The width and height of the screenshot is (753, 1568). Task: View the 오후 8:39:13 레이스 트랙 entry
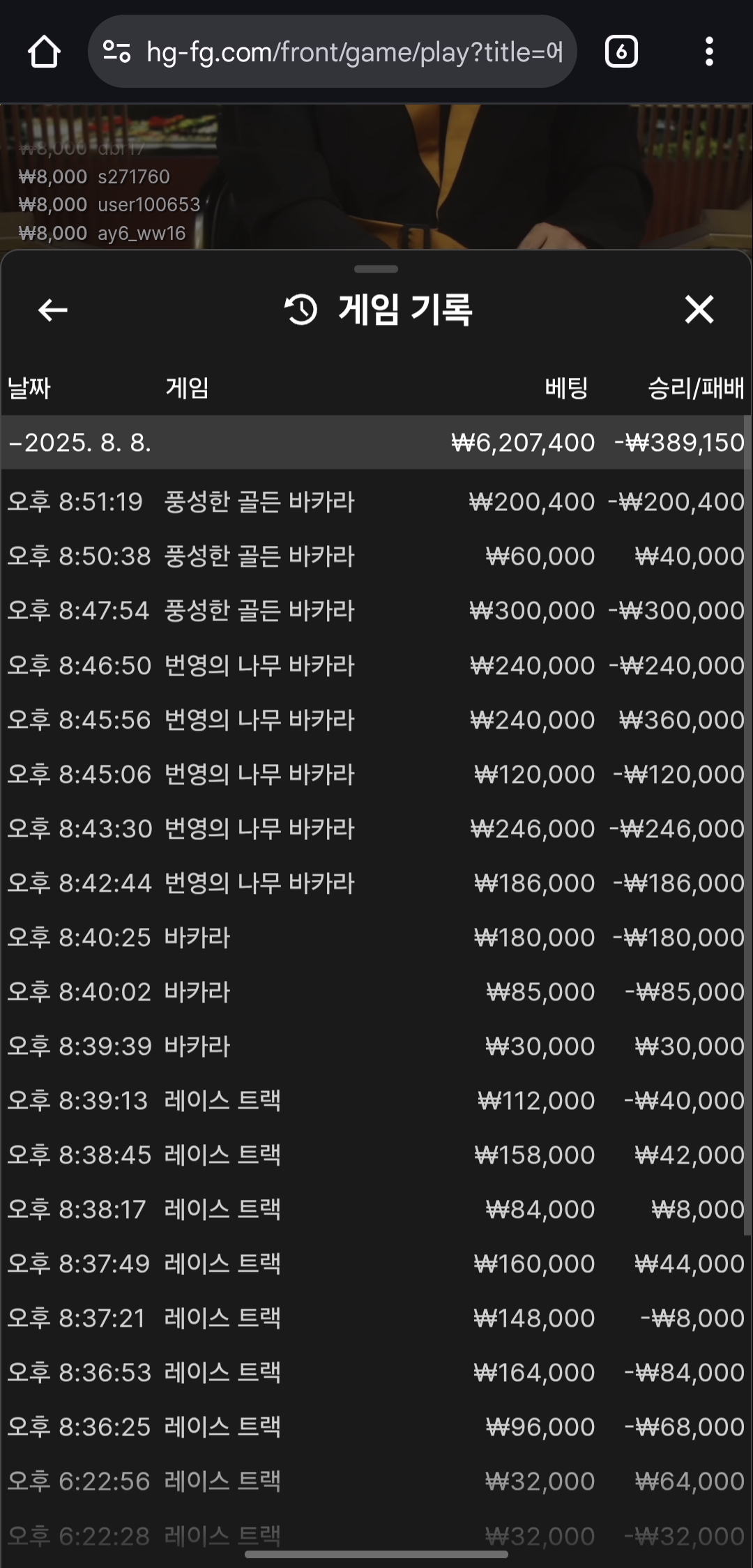click(x=376, y=1101)
